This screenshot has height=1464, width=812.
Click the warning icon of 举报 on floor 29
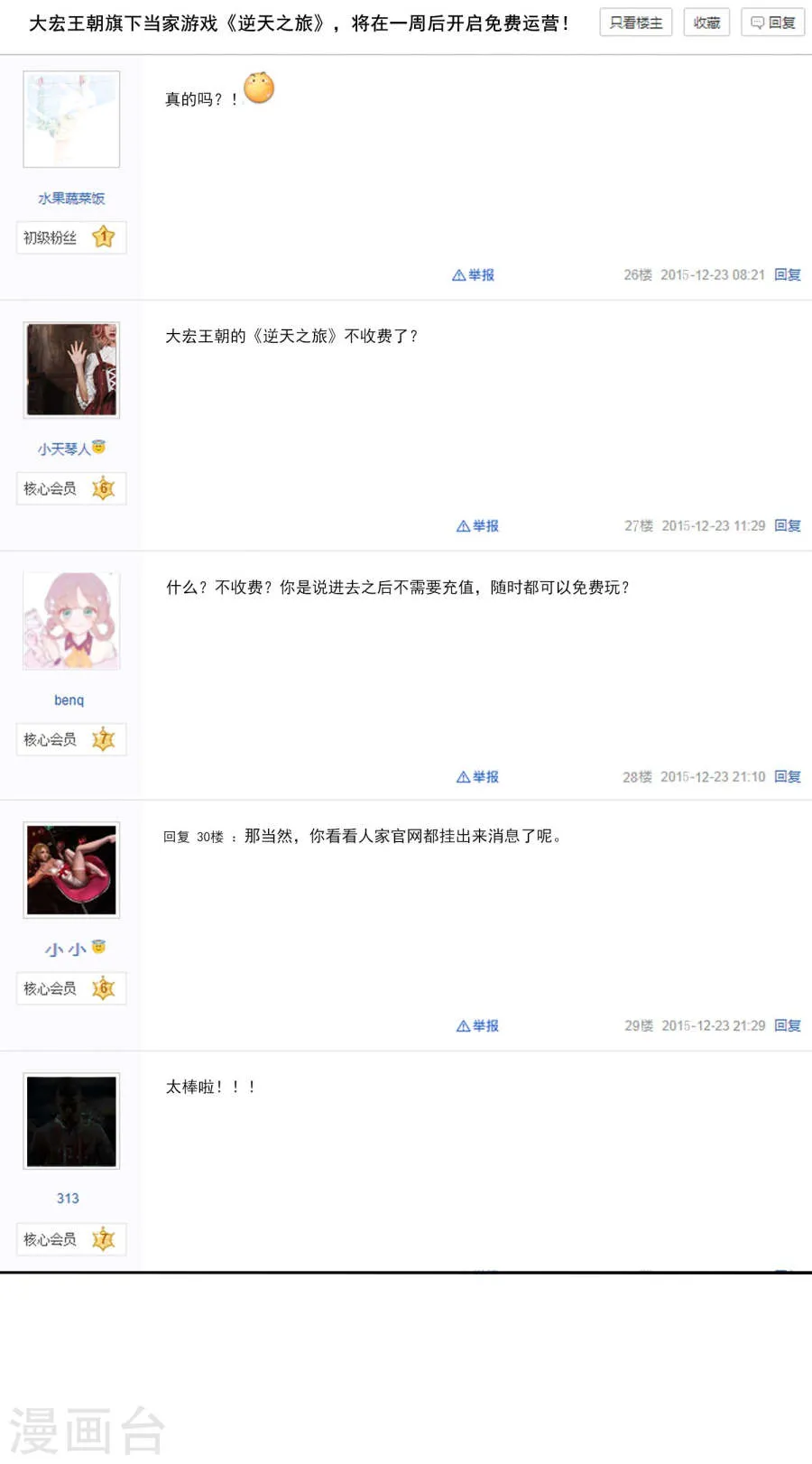click(x=464, y=1025)
